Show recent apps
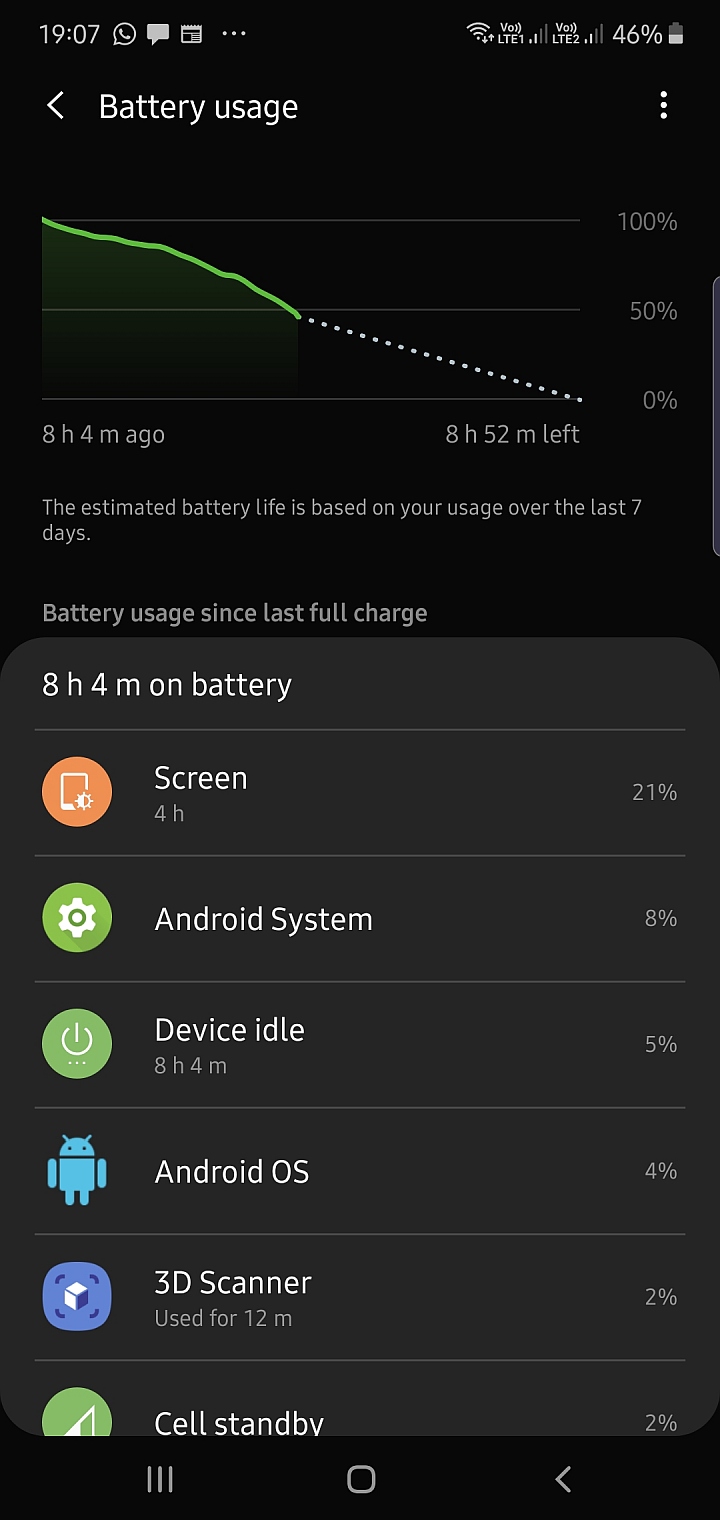Screen dimensions: 720x1520 [160, 1479]
